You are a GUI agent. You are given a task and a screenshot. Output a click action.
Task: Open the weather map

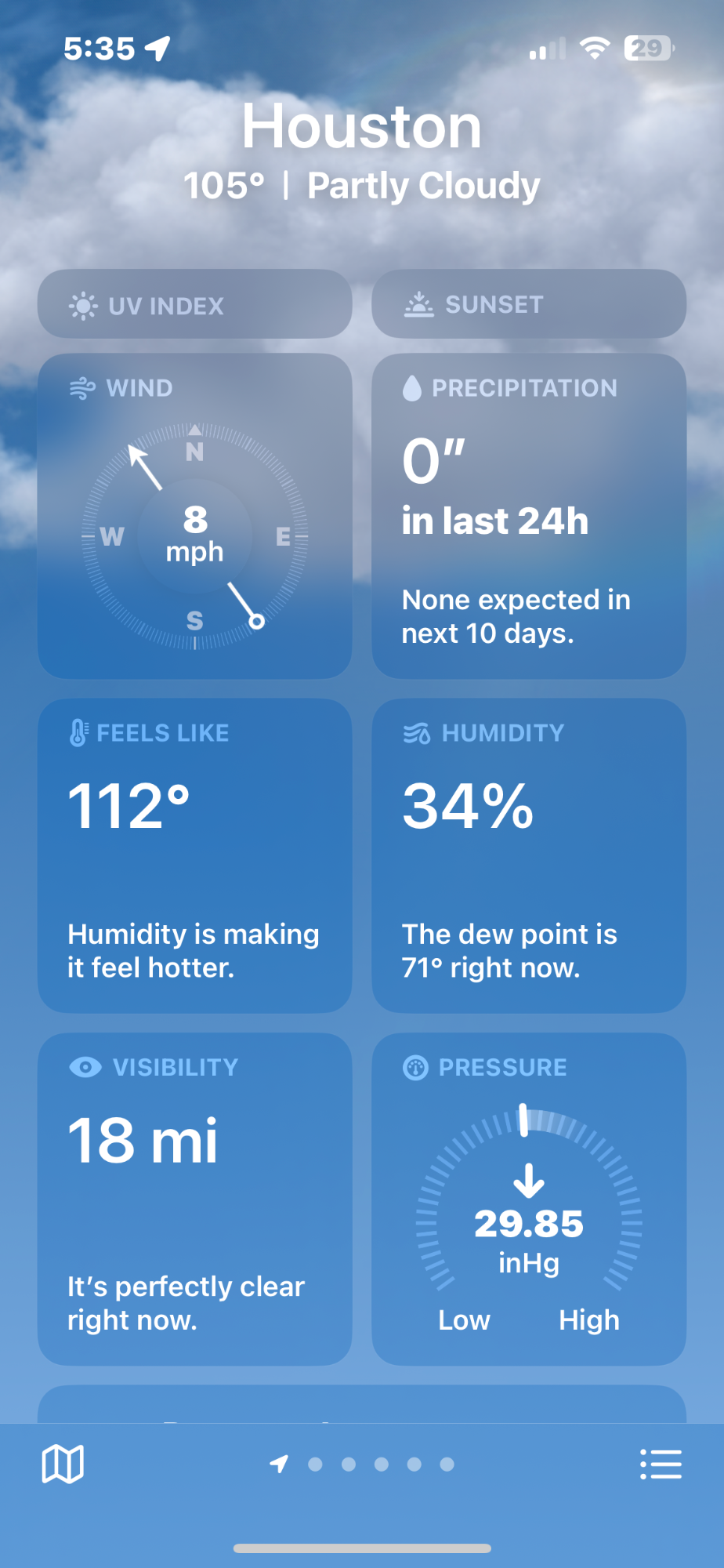point(63,1464)
